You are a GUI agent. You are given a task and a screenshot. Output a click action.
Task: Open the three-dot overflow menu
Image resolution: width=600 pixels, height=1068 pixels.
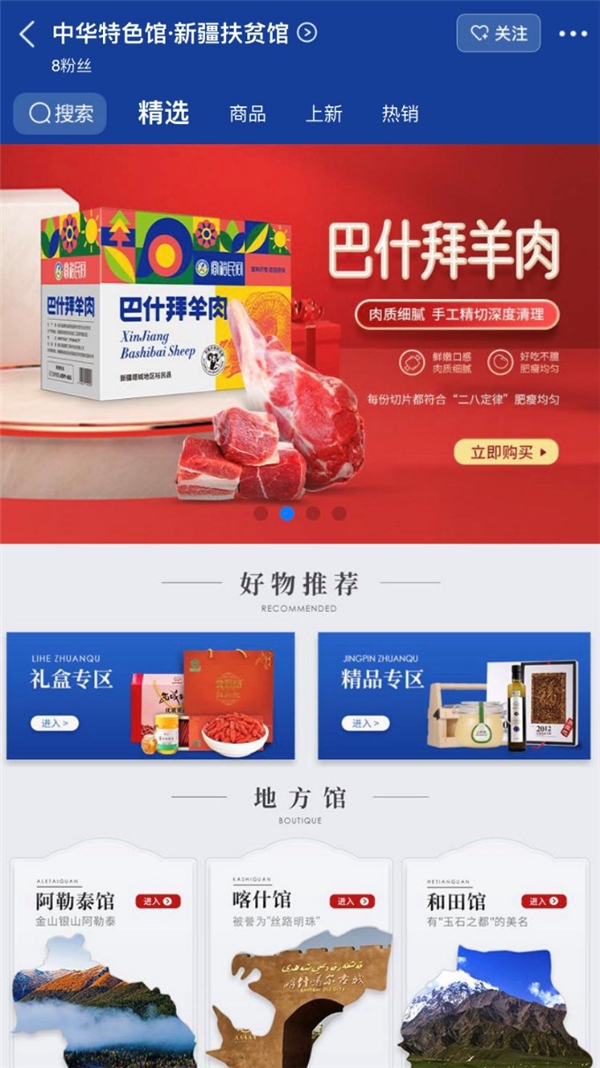coord(573,34)
